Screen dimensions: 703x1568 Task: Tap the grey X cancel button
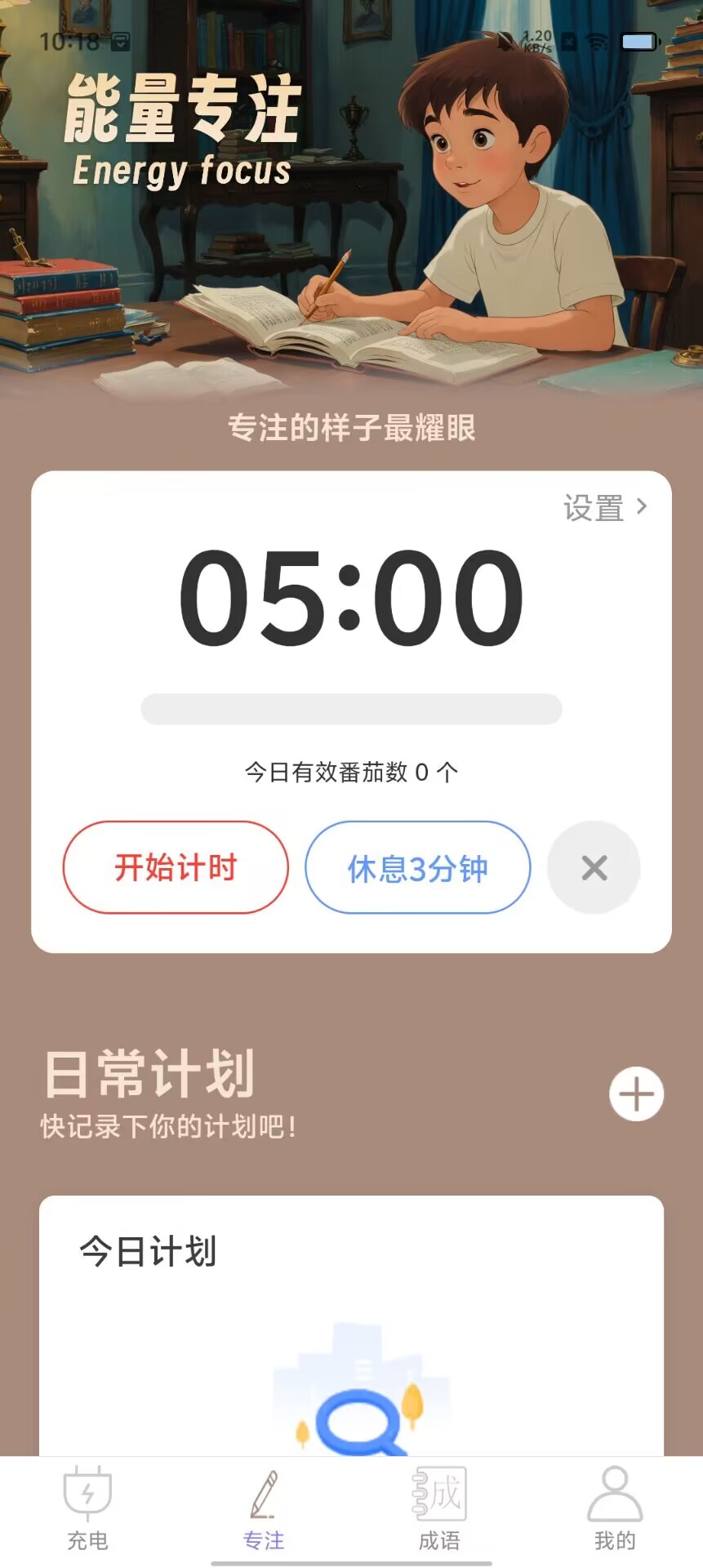pos(594,867)
